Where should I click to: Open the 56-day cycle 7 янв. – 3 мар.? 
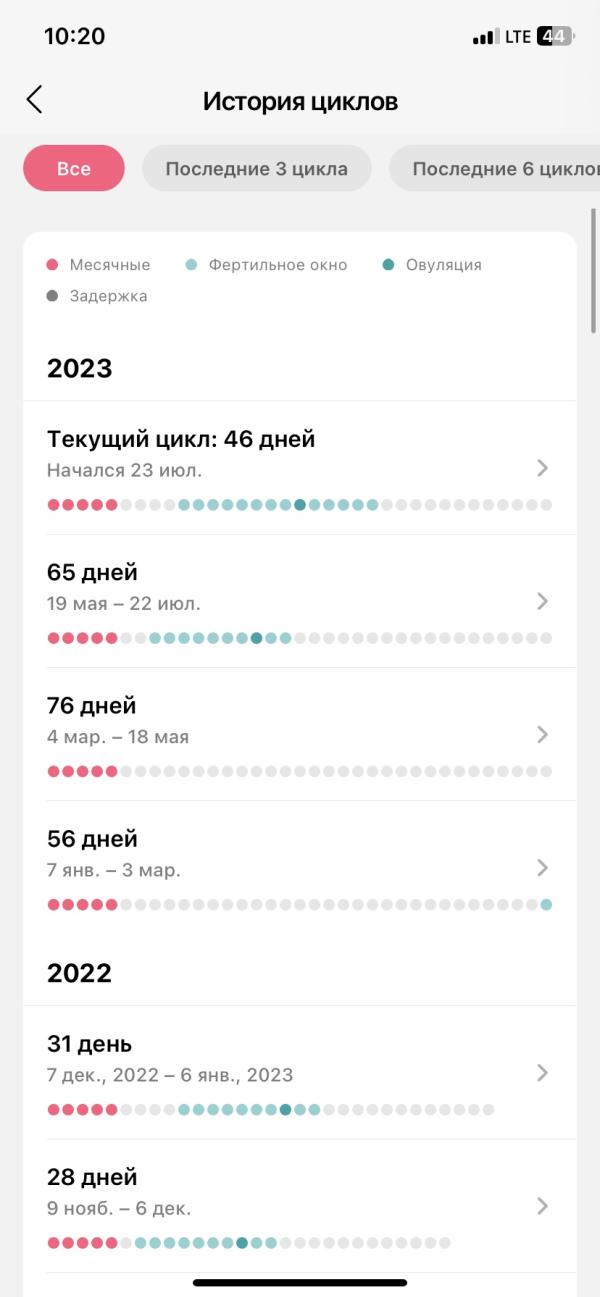pos(300,867)
